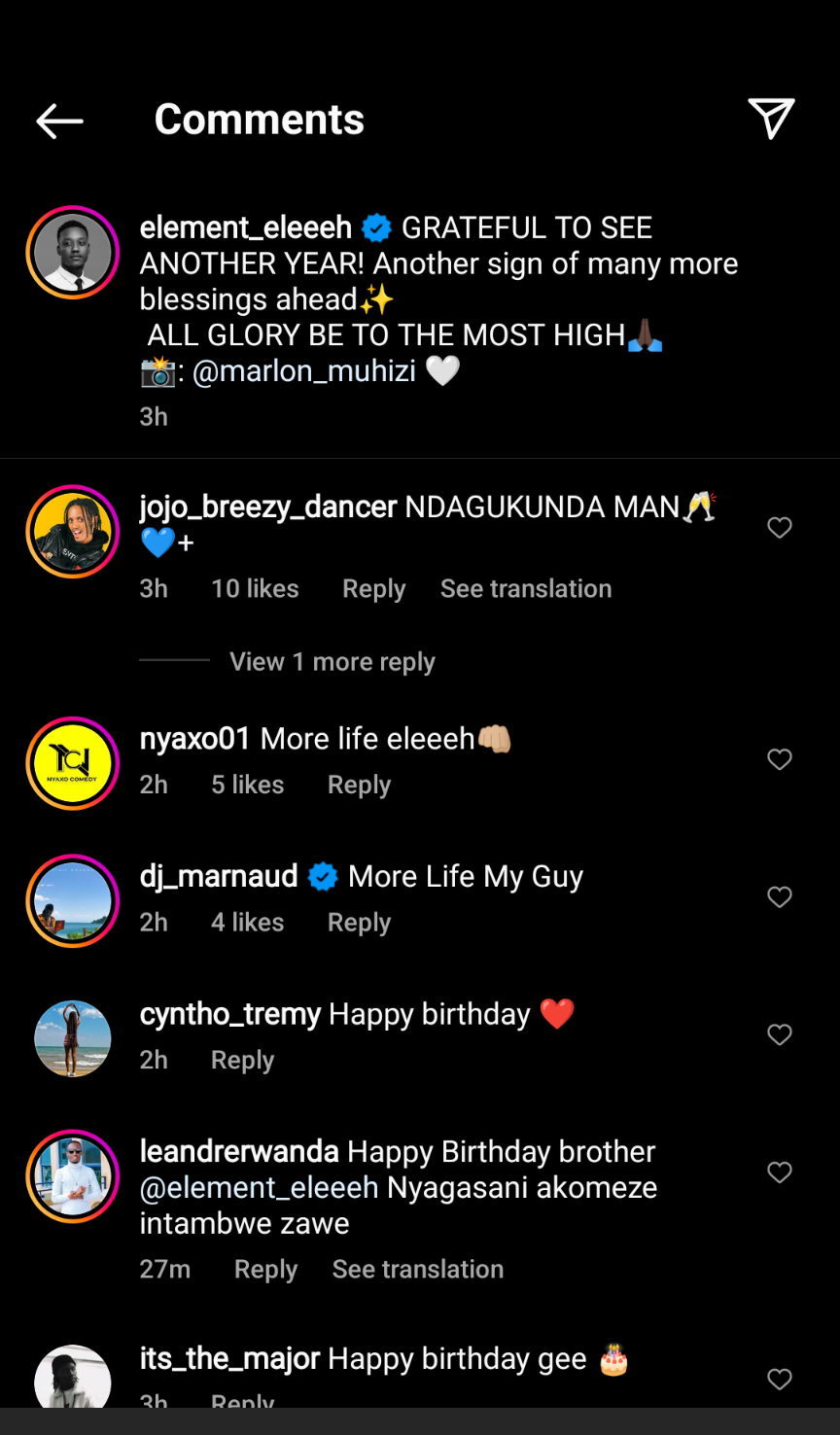Like dj_marnaud's comment

pyautogui.click(x=780, y=896)
